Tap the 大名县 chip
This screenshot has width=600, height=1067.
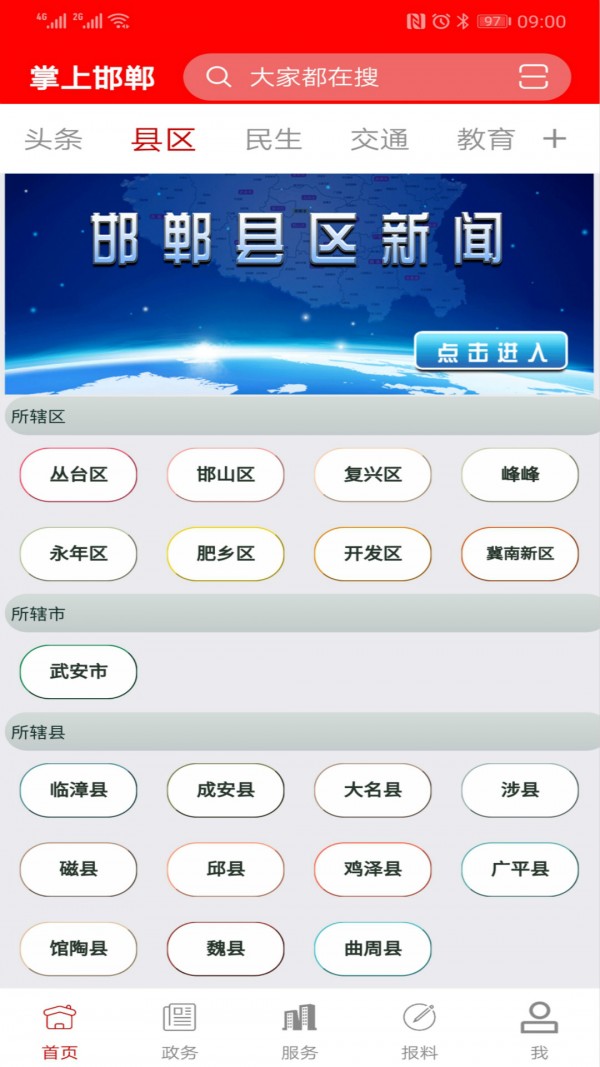pyautogui.click(x=372, y=790)
